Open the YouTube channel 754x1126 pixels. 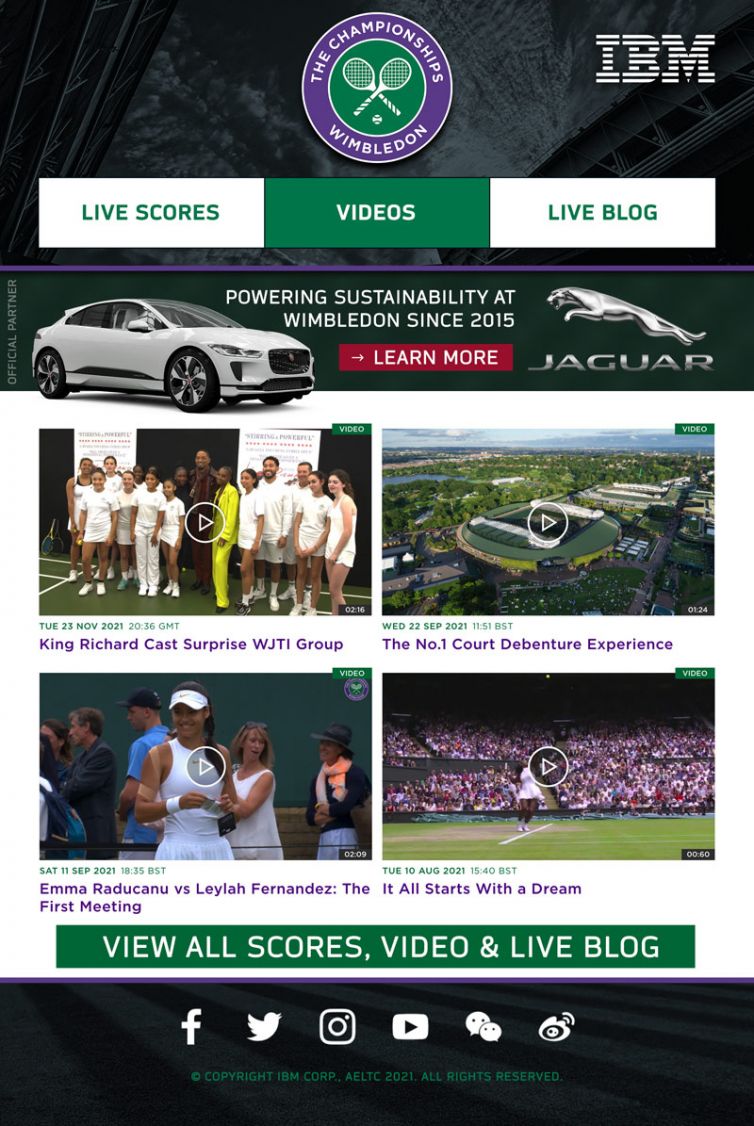pyautogui.click(x=410, y=1027)
